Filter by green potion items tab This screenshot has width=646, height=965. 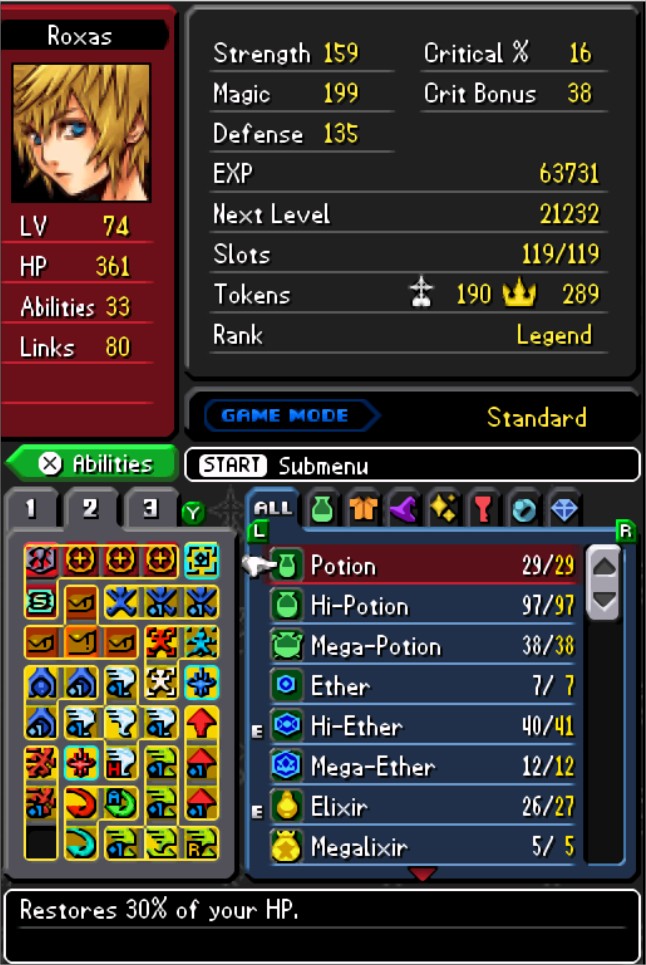coord(321,509)
